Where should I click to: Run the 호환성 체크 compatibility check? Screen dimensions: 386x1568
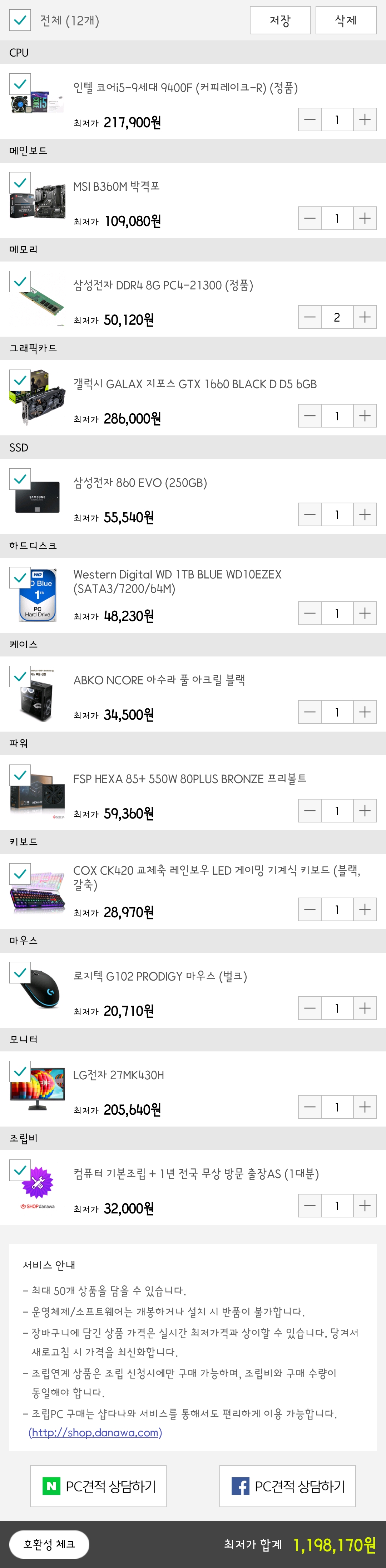click(x=49, y=1544)
